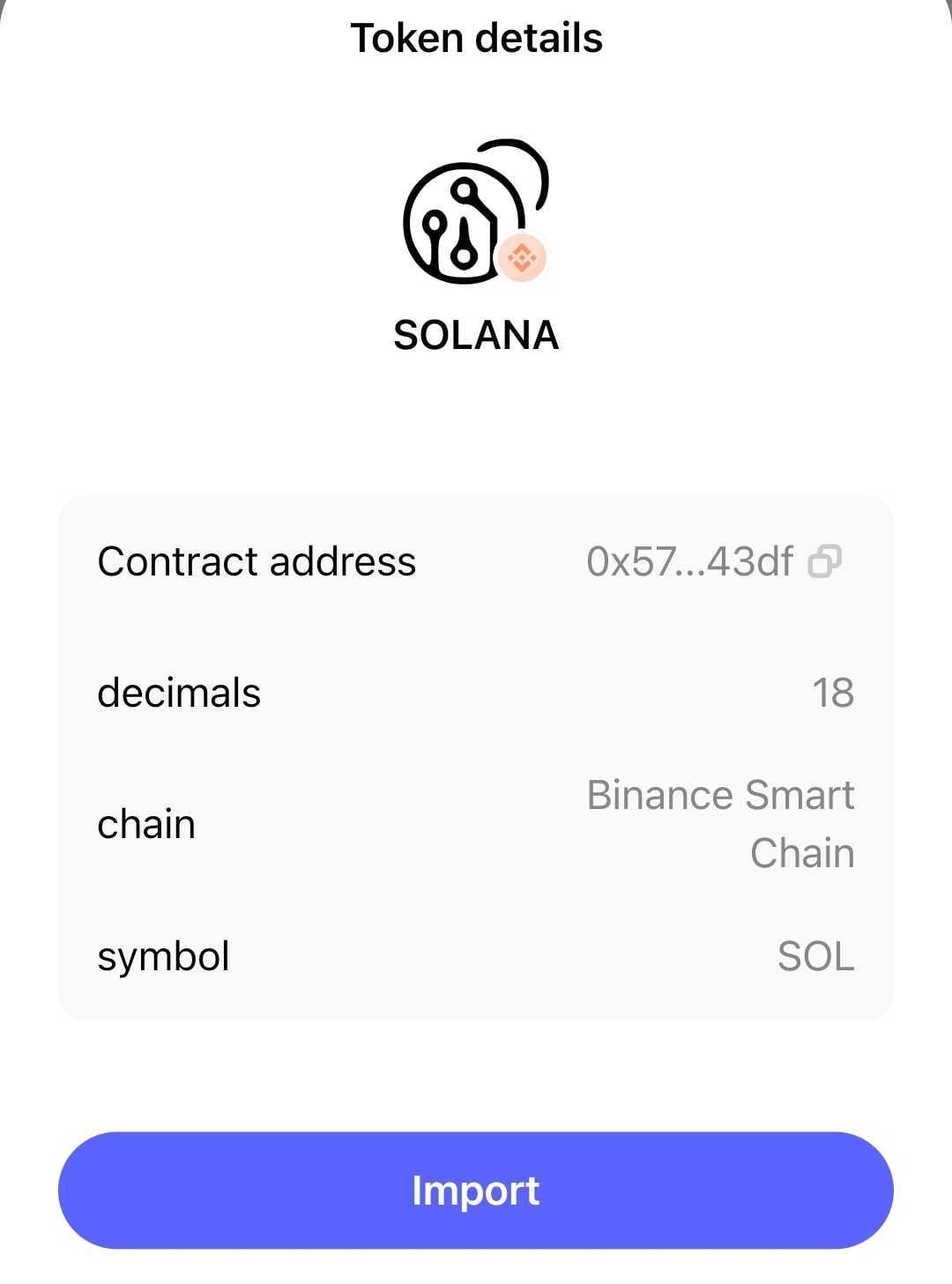Select the symbol row showing SOL
Viewport: 952px width, 1284px height.
click(x=476, y=955)
